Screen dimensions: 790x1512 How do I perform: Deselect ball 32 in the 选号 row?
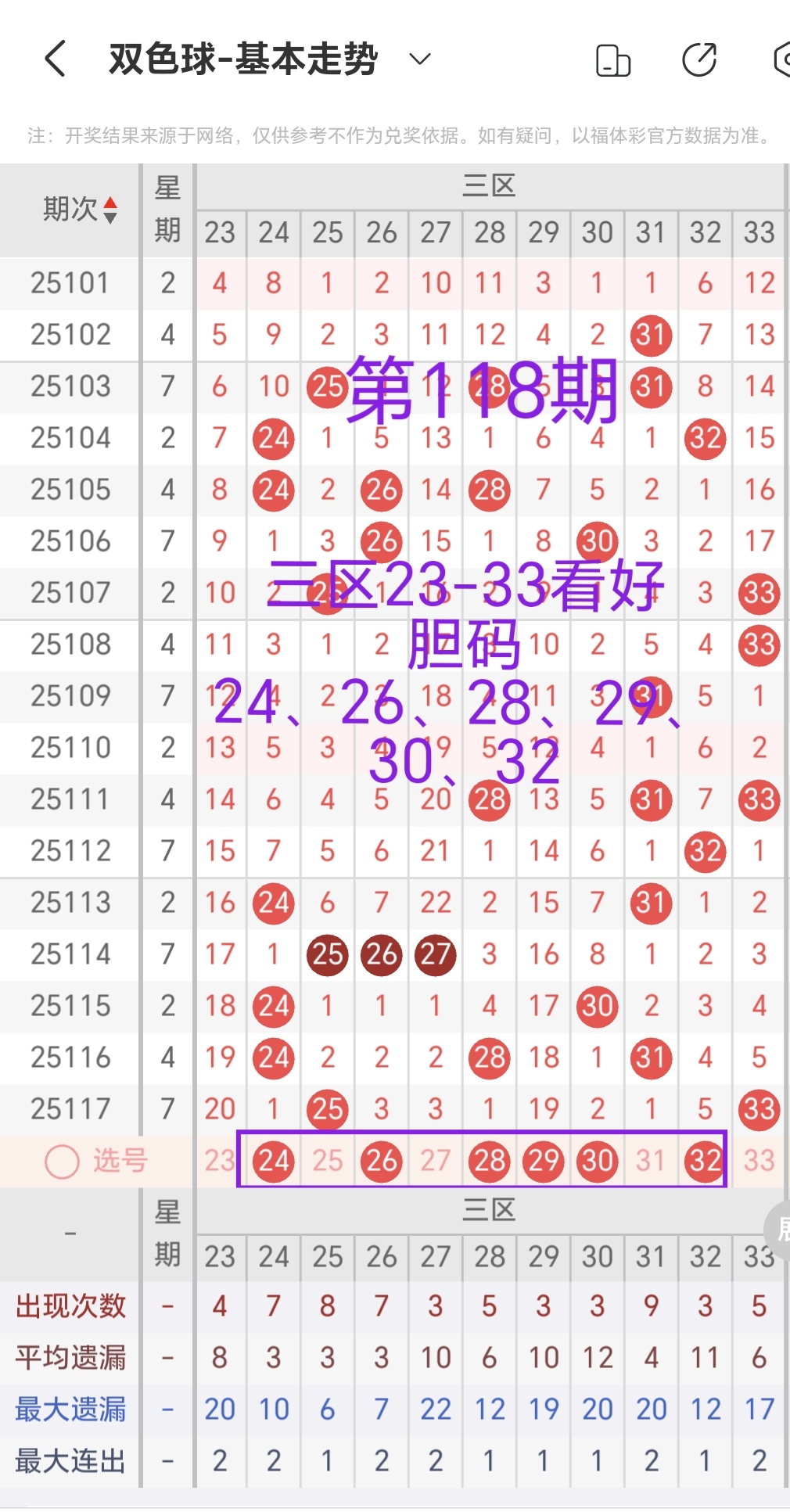pyautogui.click(x=705, y=1161)
